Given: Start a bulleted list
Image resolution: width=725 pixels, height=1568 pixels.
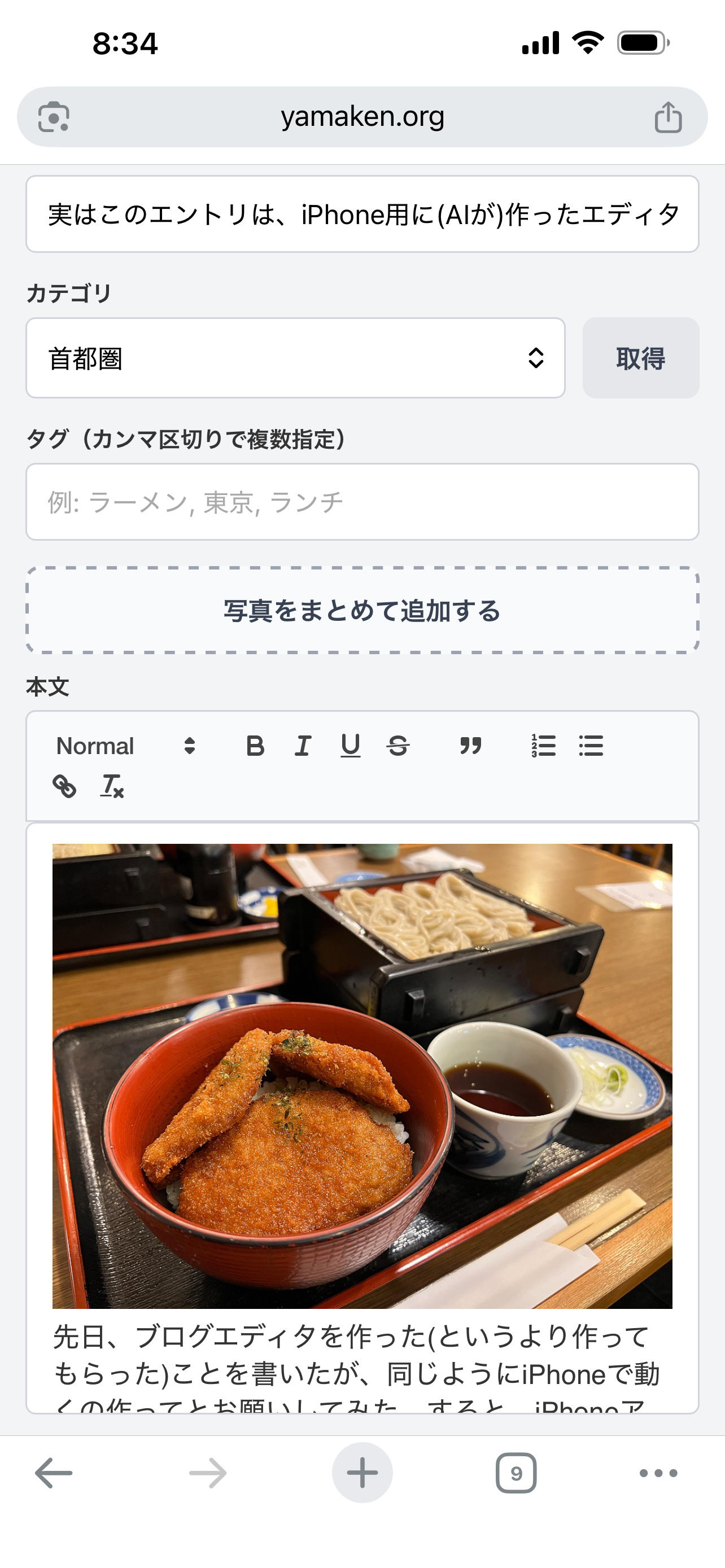Looking at the screenshot, I should 591,746.
